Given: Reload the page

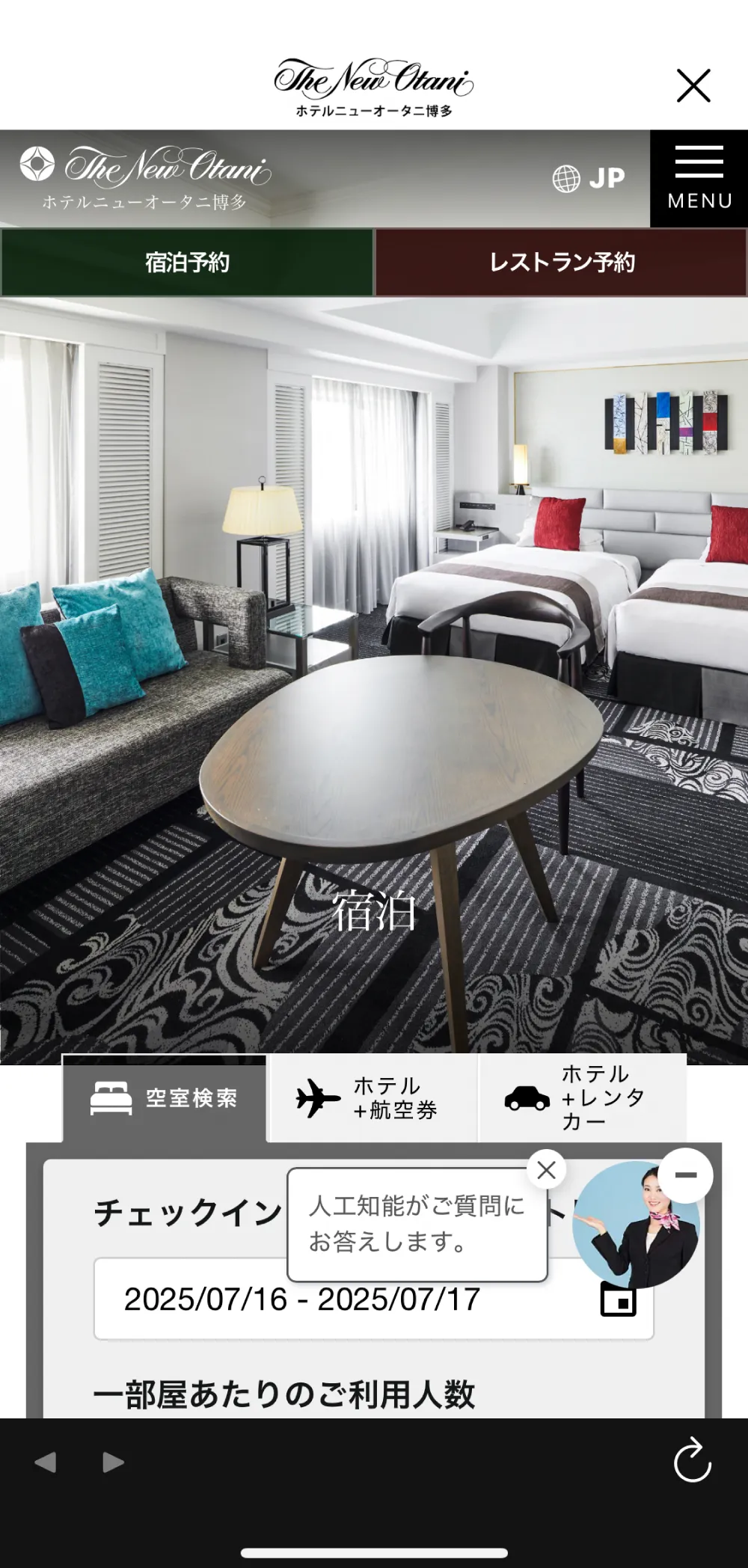Looking at the screenshot, I should 693,1460.
